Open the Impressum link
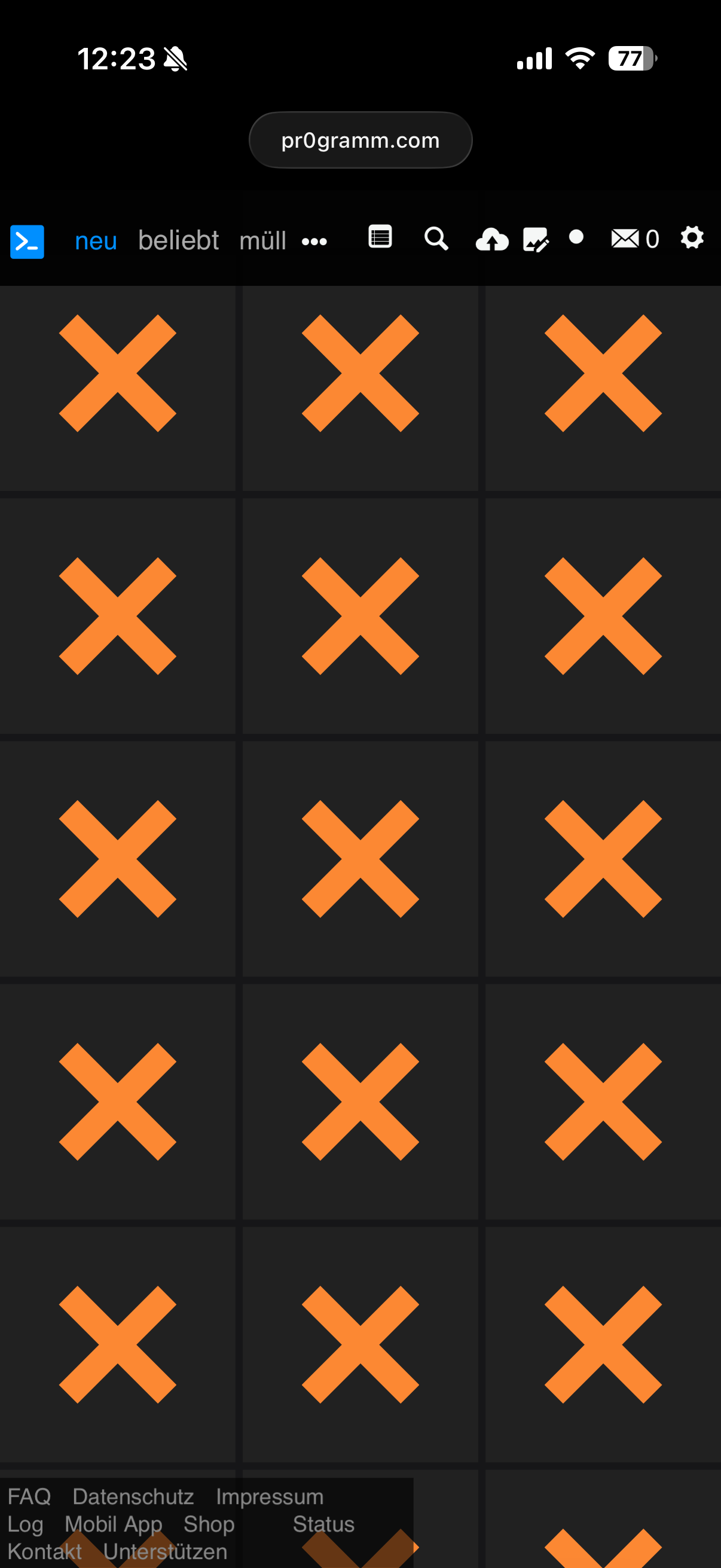Viewport: 721px width, 1568px height. 270,1496
